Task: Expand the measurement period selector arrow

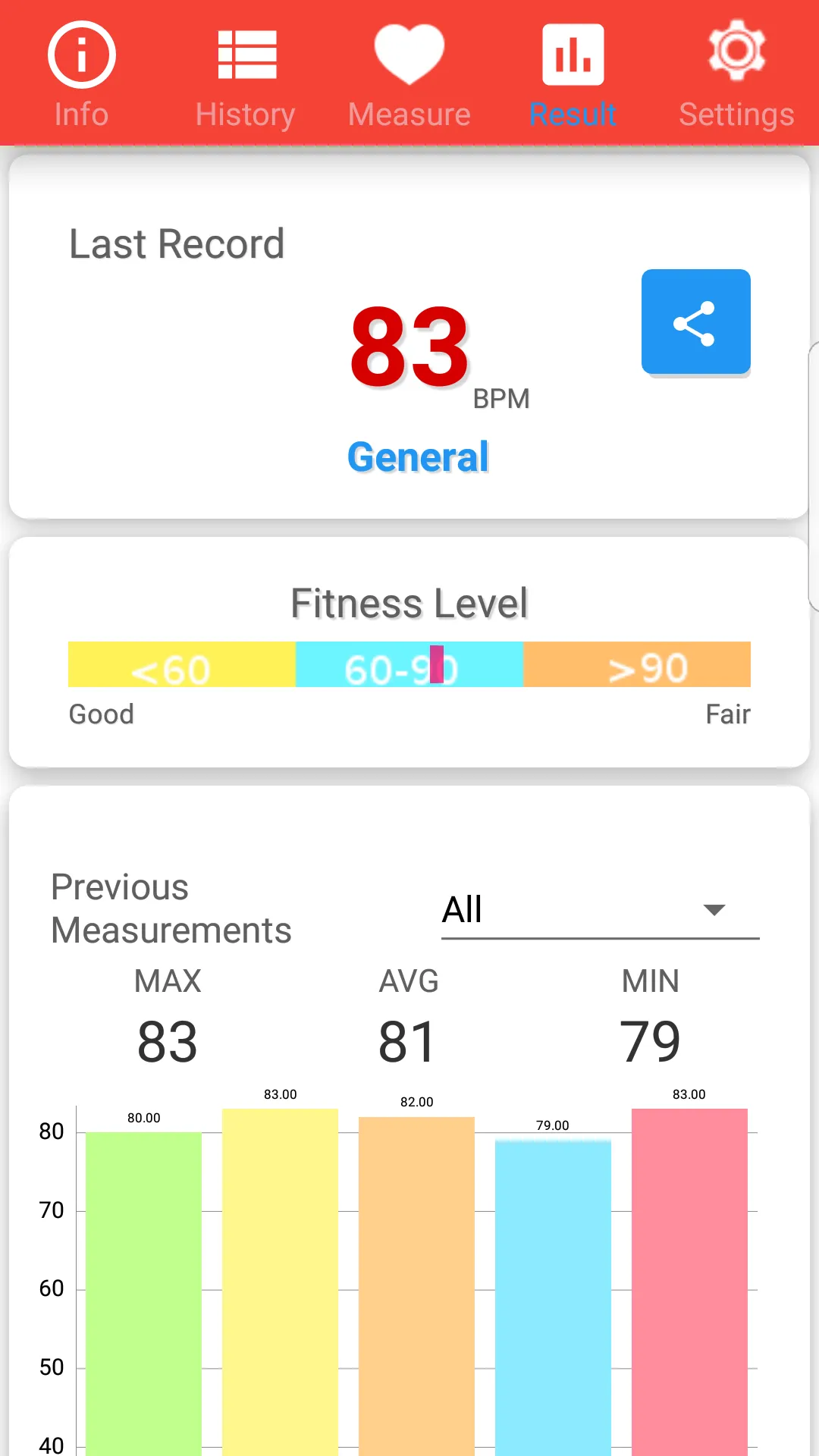Action: [x=714, y=910]
